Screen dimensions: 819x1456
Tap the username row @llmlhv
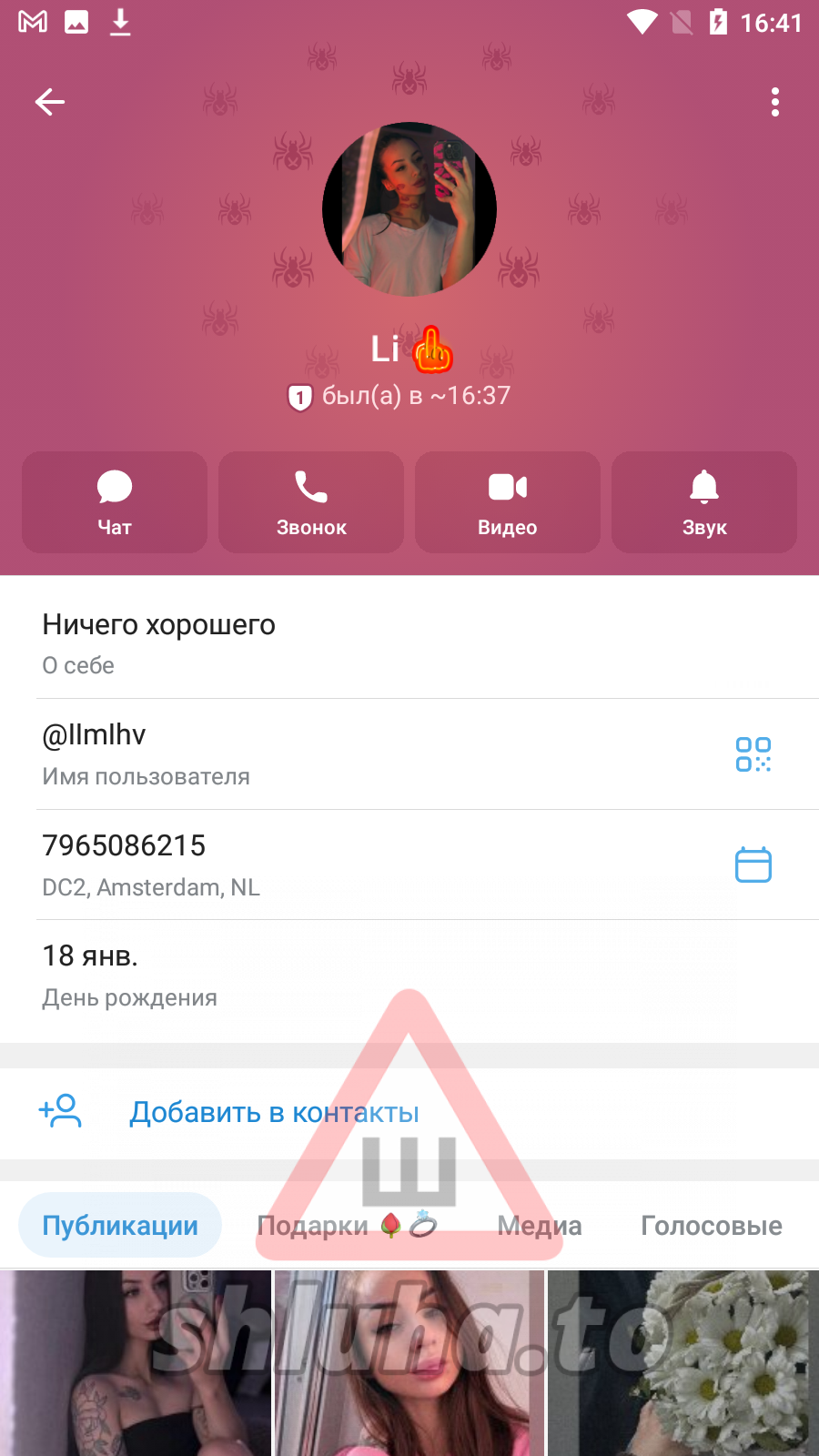click(x=273, y=753)
